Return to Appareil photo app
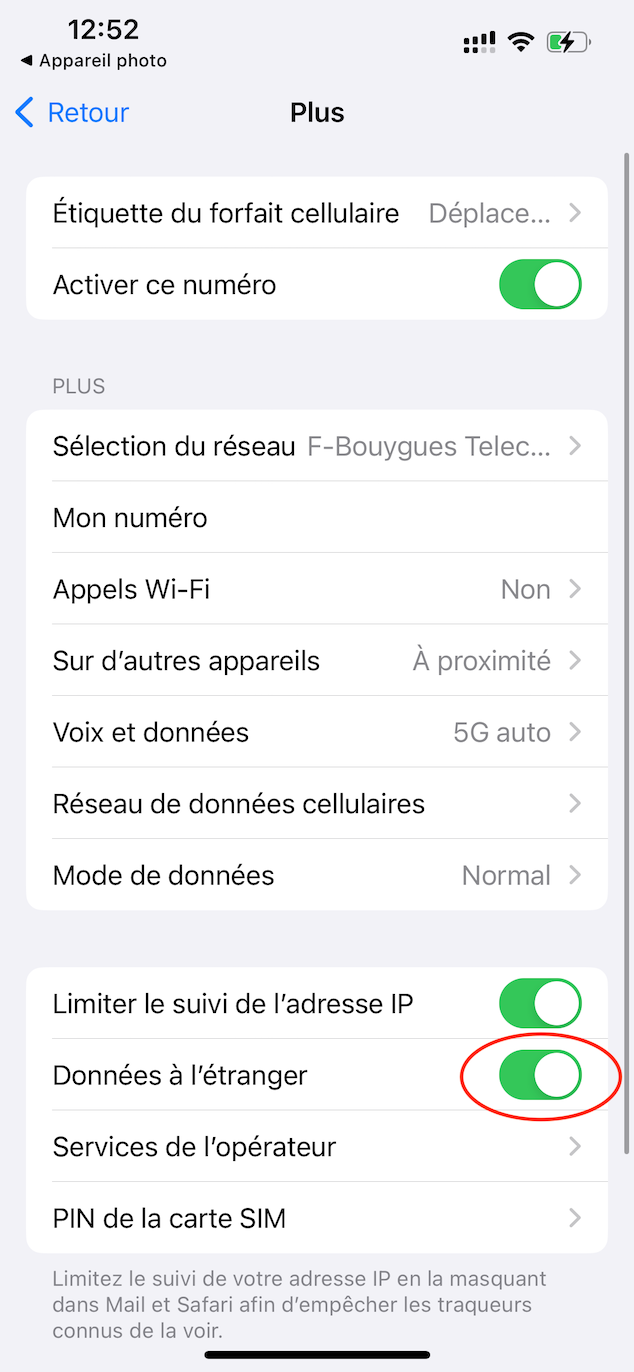This screenshot has height=1372, width=634. [93, 61]
